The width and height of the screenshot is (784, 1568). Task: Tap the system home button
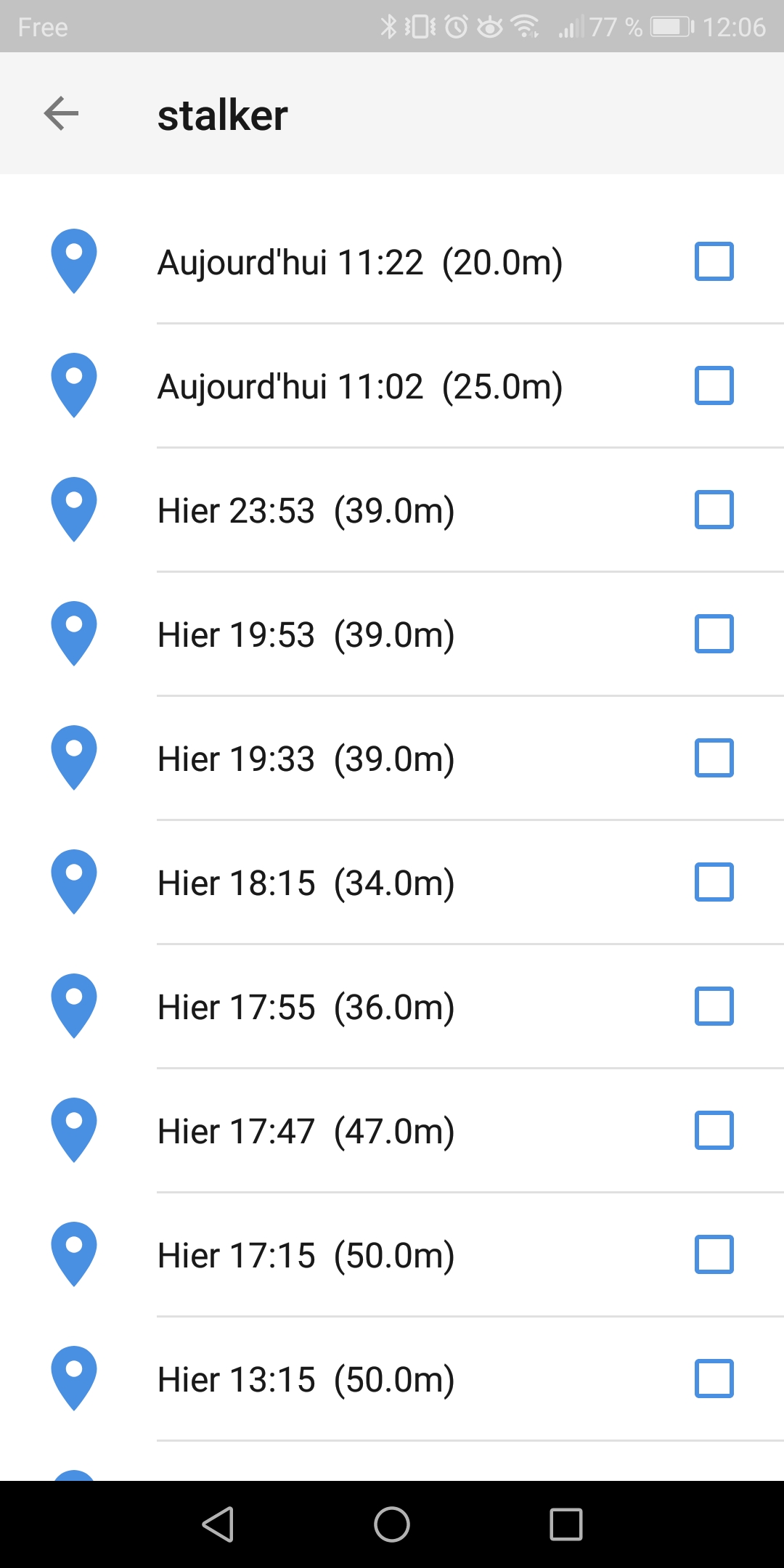pyautogui.click(x=392, y=1524)
